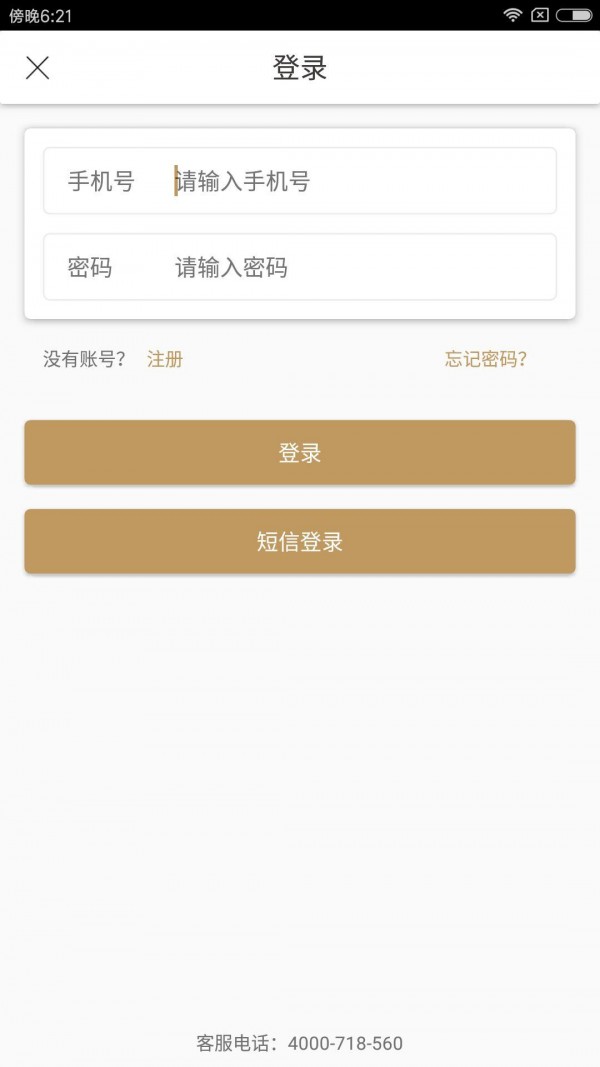Choose 短信登录 SMS login
The width and height of the screenshot is (600, 1067).
click(x=300, y=542)
